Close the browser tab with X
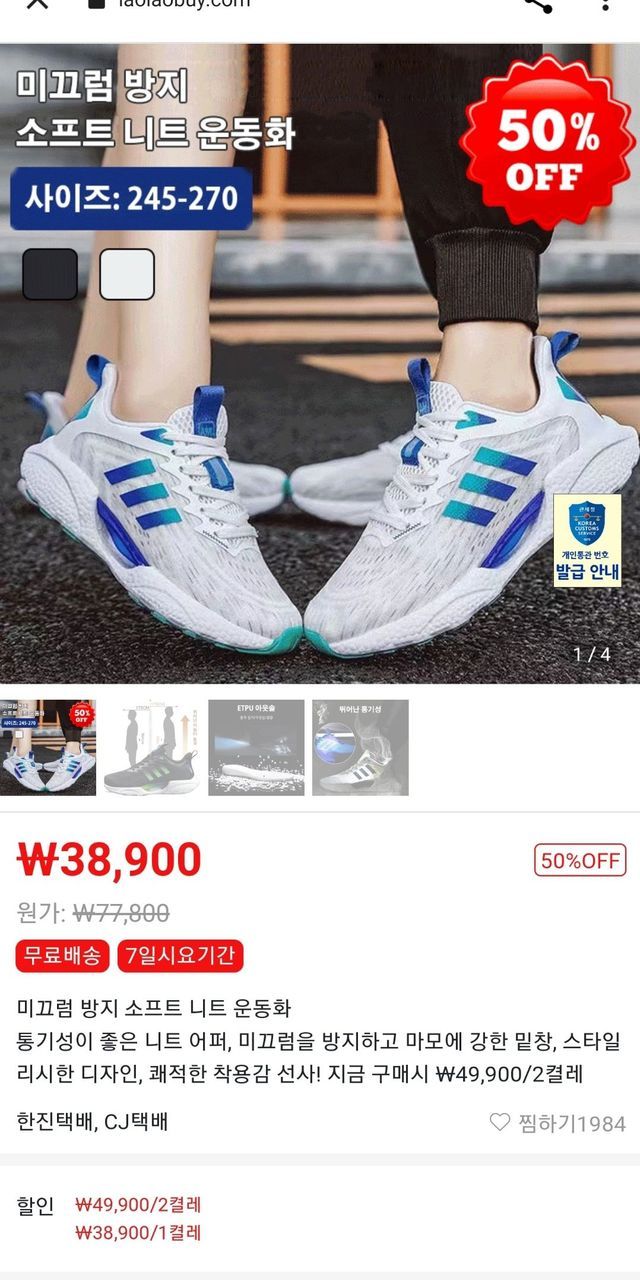The width and height of the screenshot is (640, 1280). (x=35, y=3)
